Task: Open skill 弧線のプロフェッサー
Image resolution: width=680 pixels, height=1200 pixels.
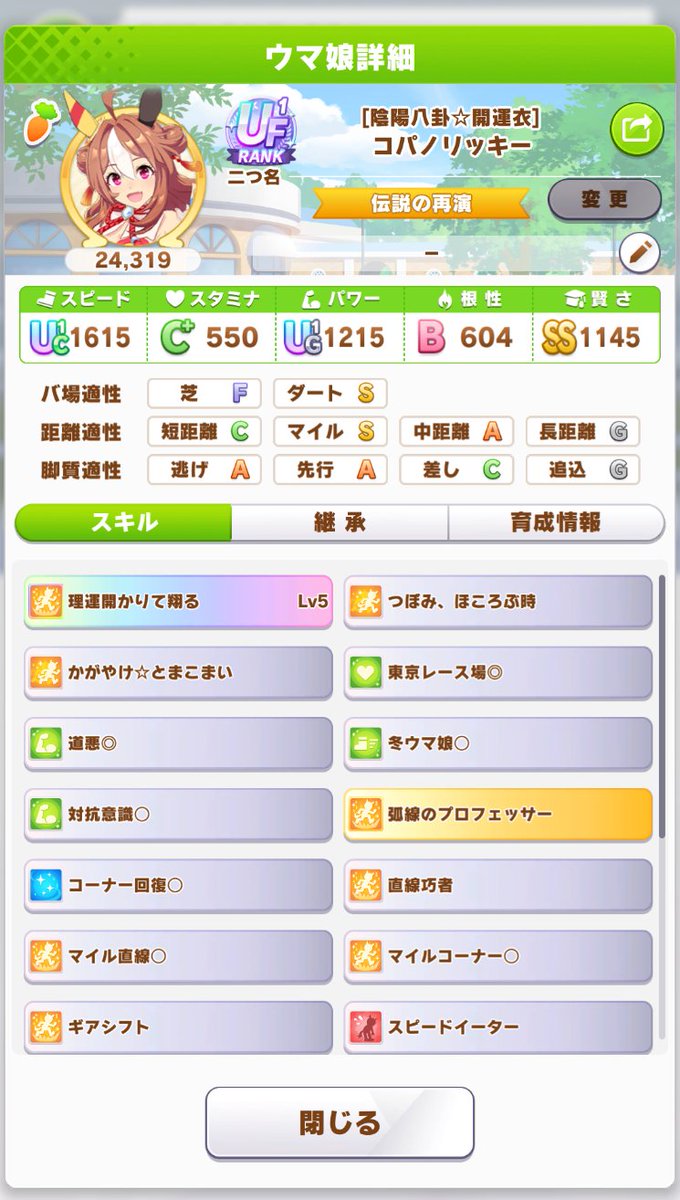Action: 498,814
